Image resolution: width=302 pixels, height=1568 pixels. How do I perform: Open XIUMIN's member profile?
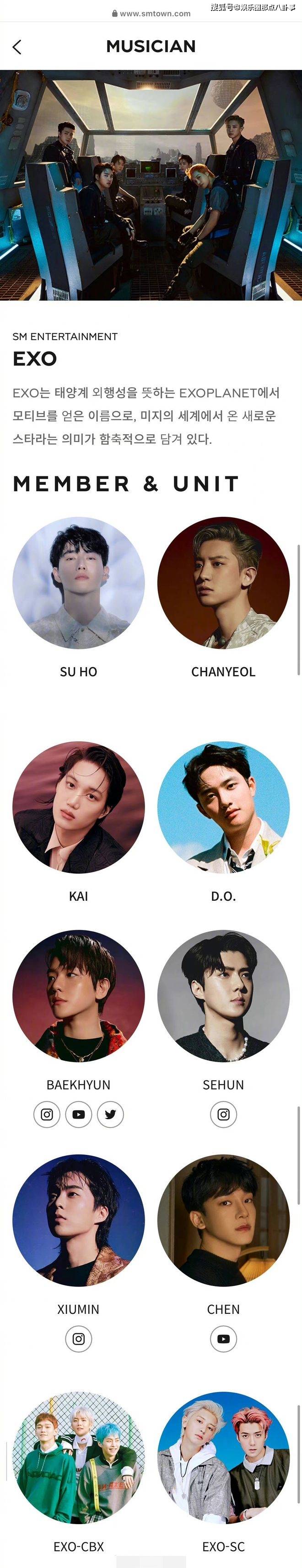[x=79, y=1220]
